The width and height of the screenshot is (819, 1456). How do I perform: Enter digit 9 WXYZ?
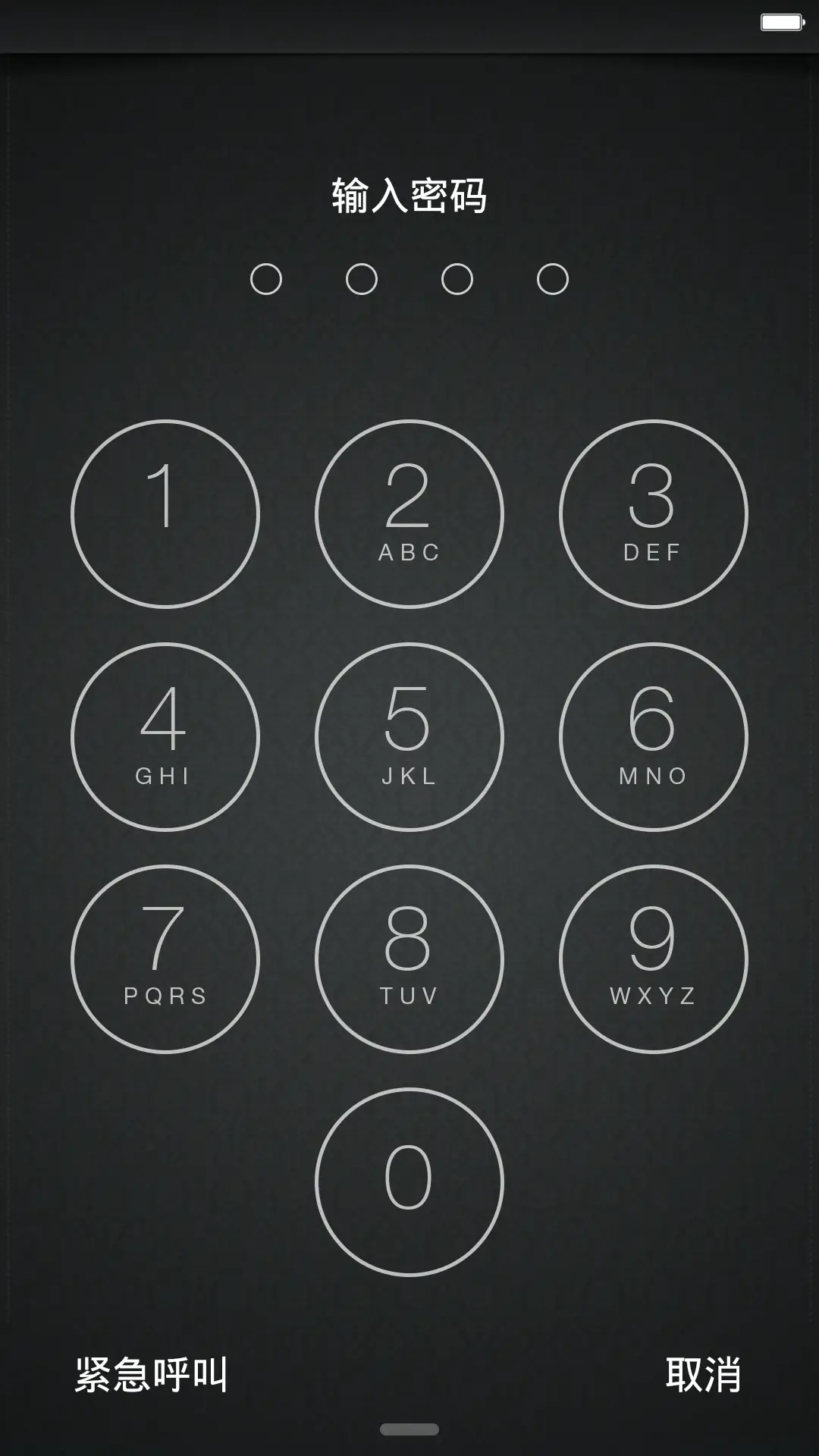click(653, 959)
